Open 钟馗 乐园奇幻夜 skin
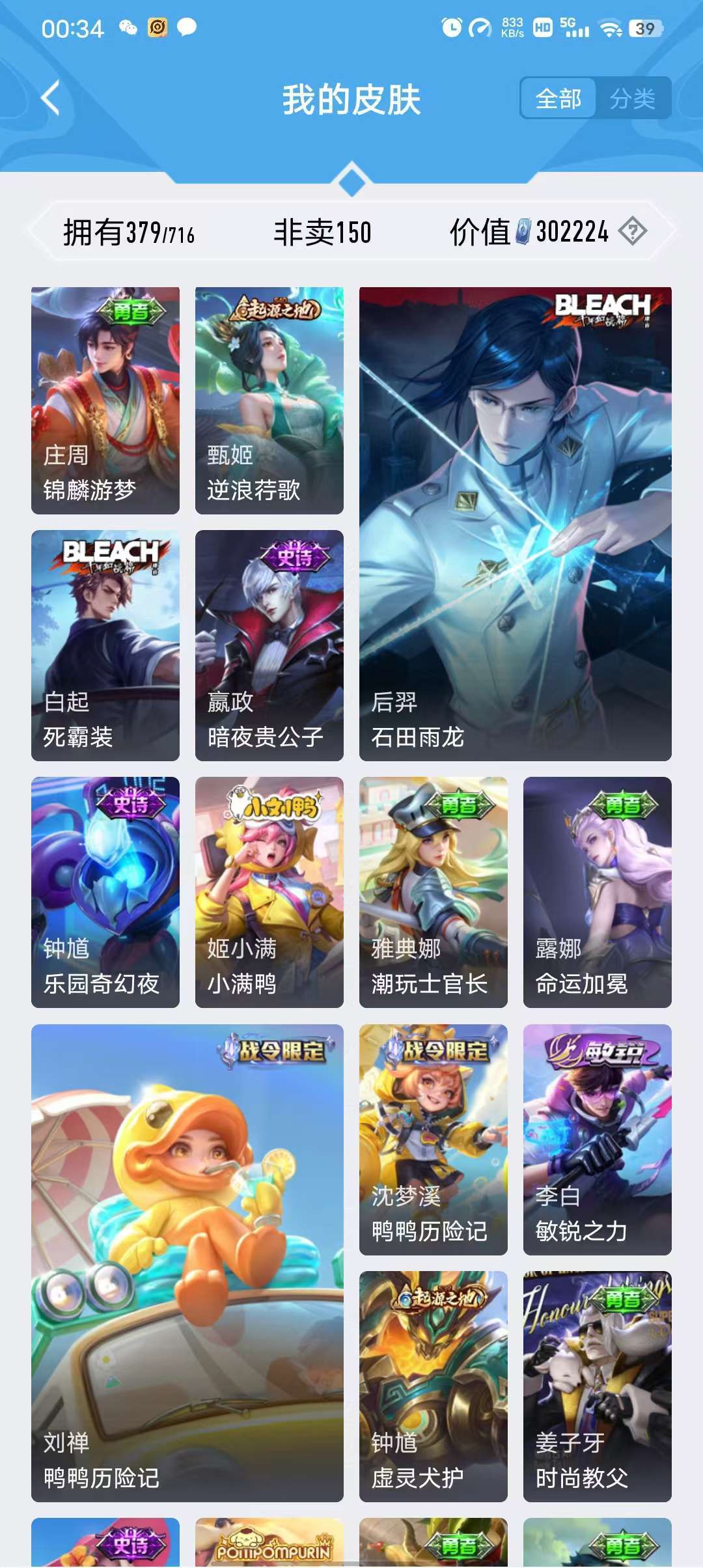Viewport: 703px width, 1568px height. [x=105, y=892]
